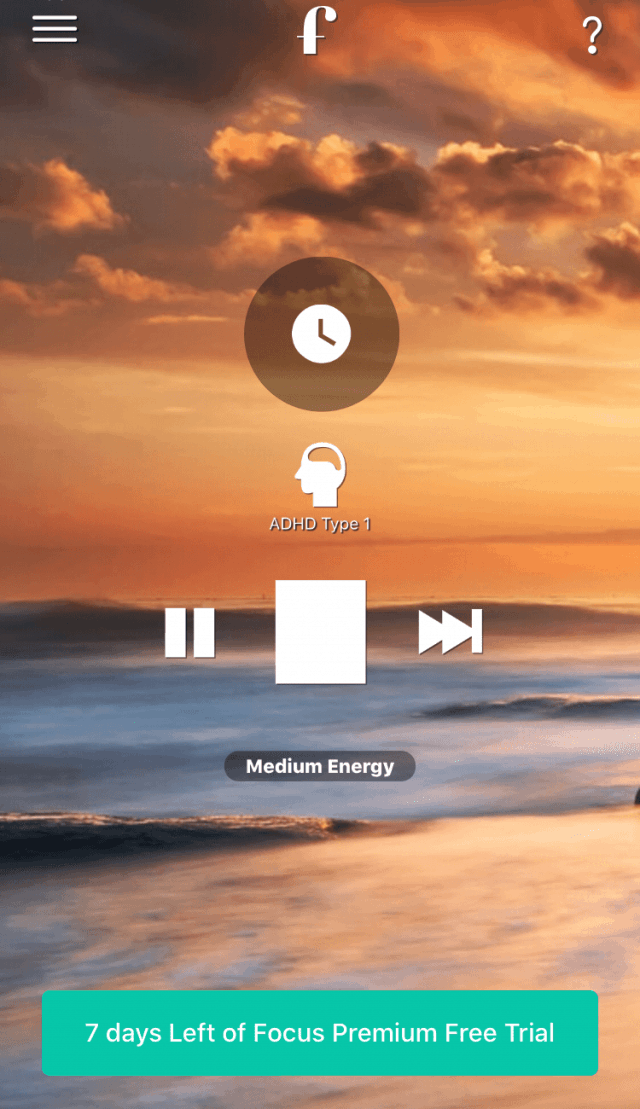Skip to the next track
The height and width of the screenshot is (1109, 640).
pos(450,632)
